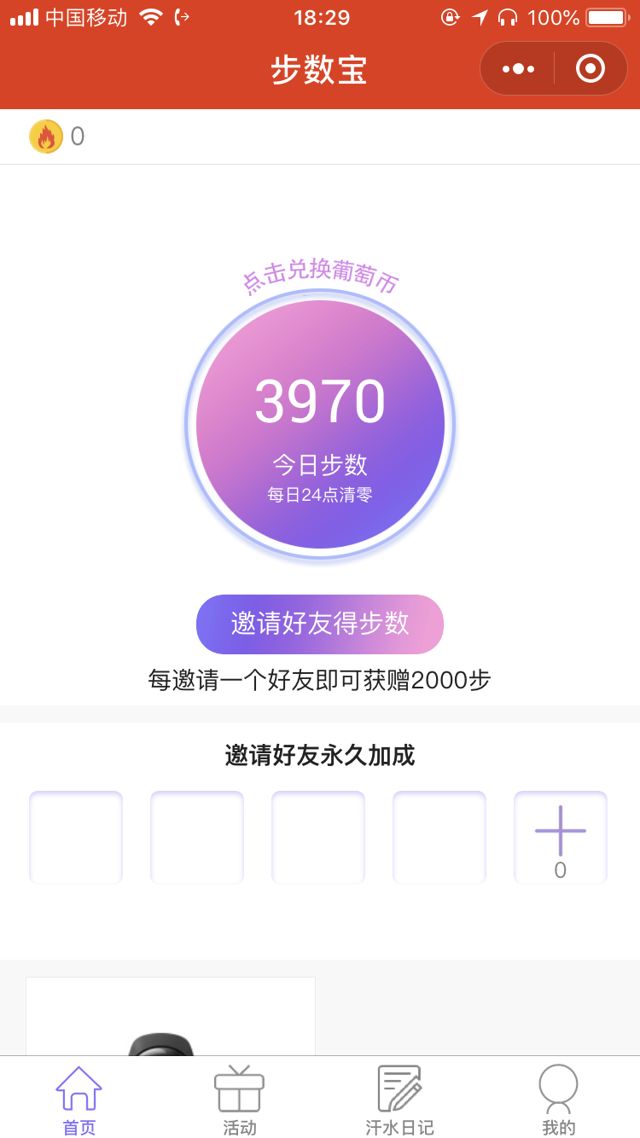Tap the step circle to exchange grape coins

click(320, 425)
